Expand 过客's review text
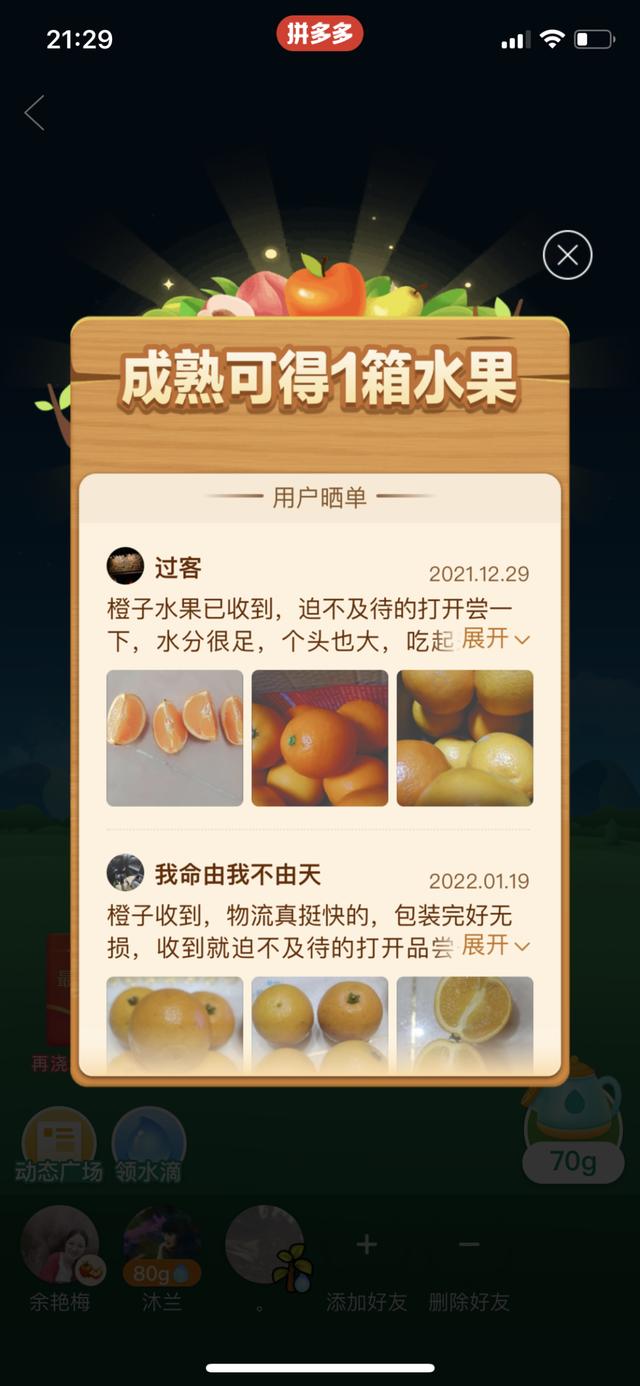Viewport: 640px width, 1386px height. [495, 639]
